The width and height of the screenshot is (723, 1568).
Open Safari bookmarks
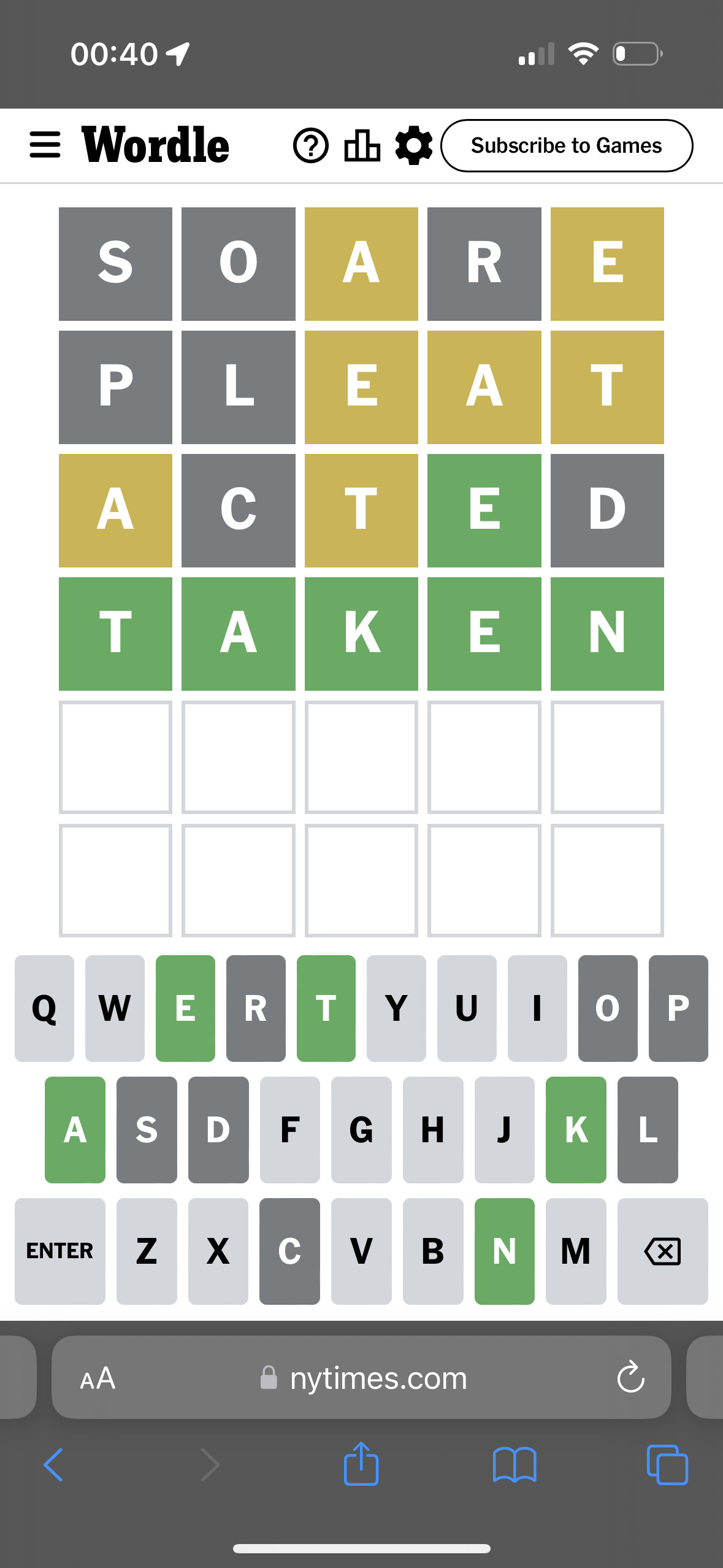click(515, 1464)
